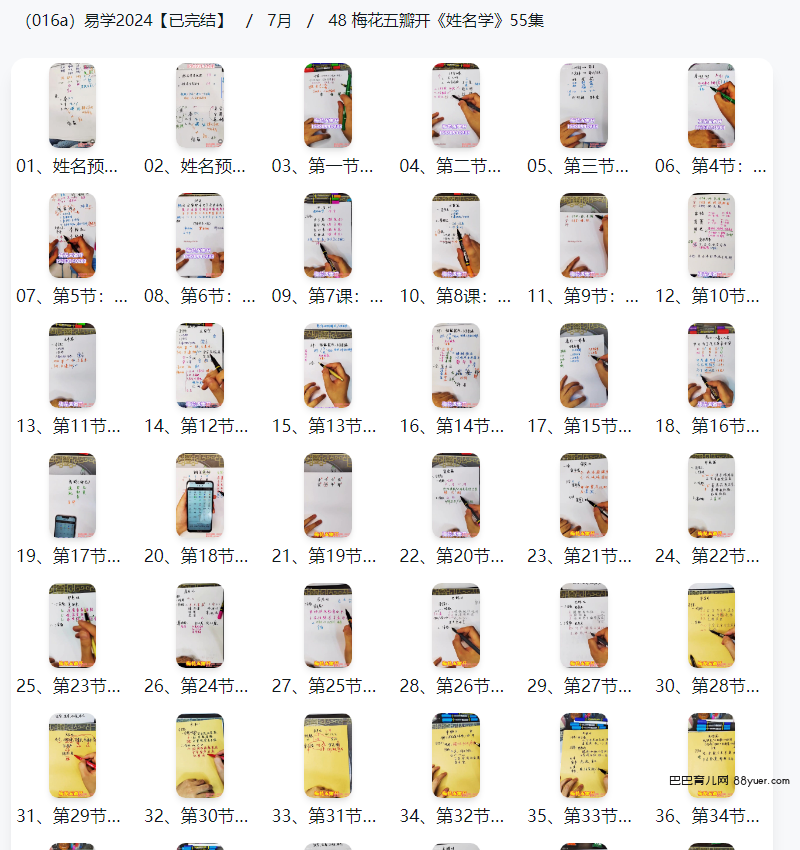This screenshot has height=850, width=800.
Task: Open video 20、第18节
Action: click(x=200, y=496)
